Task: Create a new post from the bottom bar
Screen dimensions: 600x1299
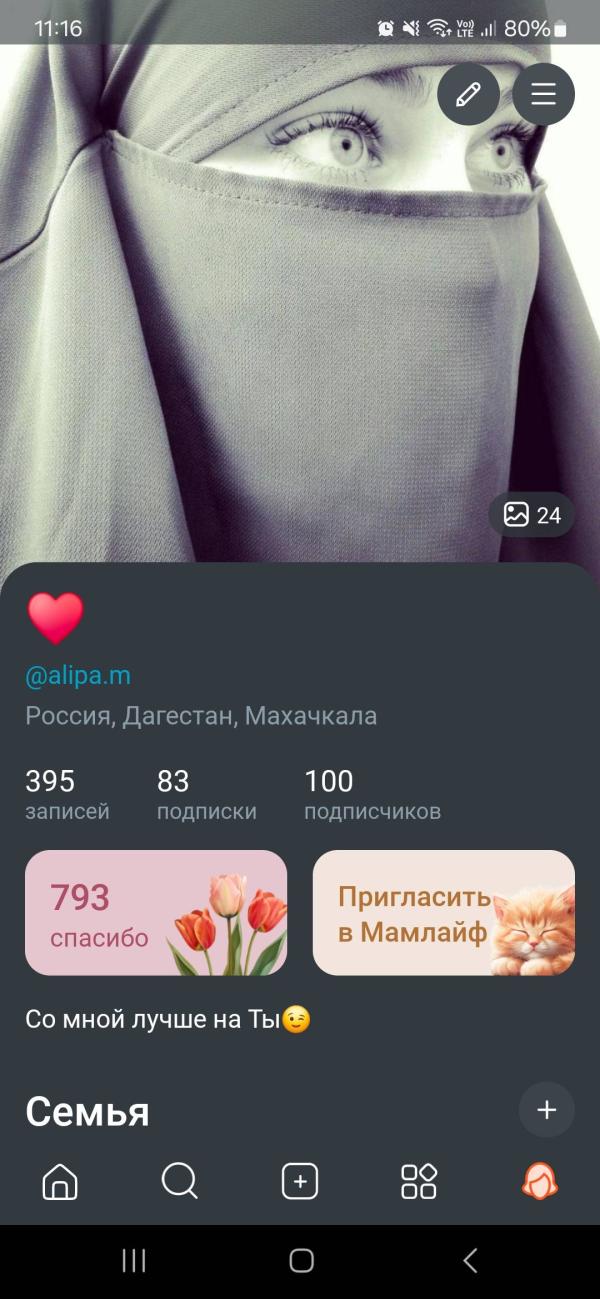Action: (x=300, y=1181)
